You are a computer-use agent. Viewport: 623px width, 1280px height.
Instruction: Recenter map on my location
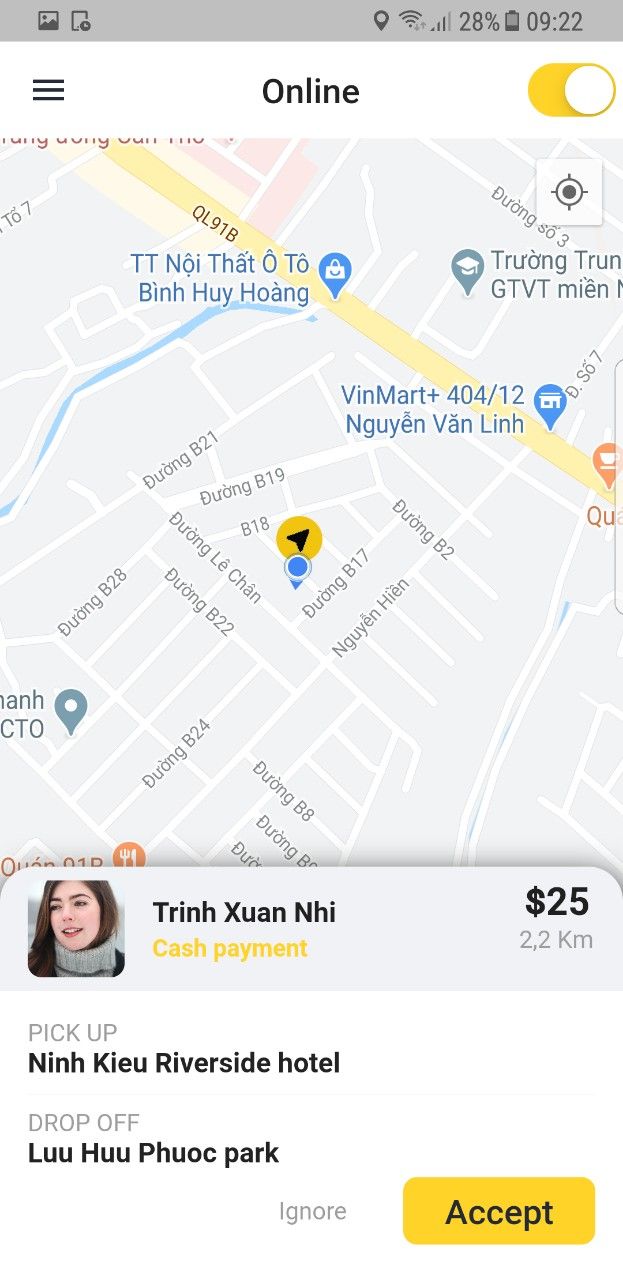pos(569,192)
